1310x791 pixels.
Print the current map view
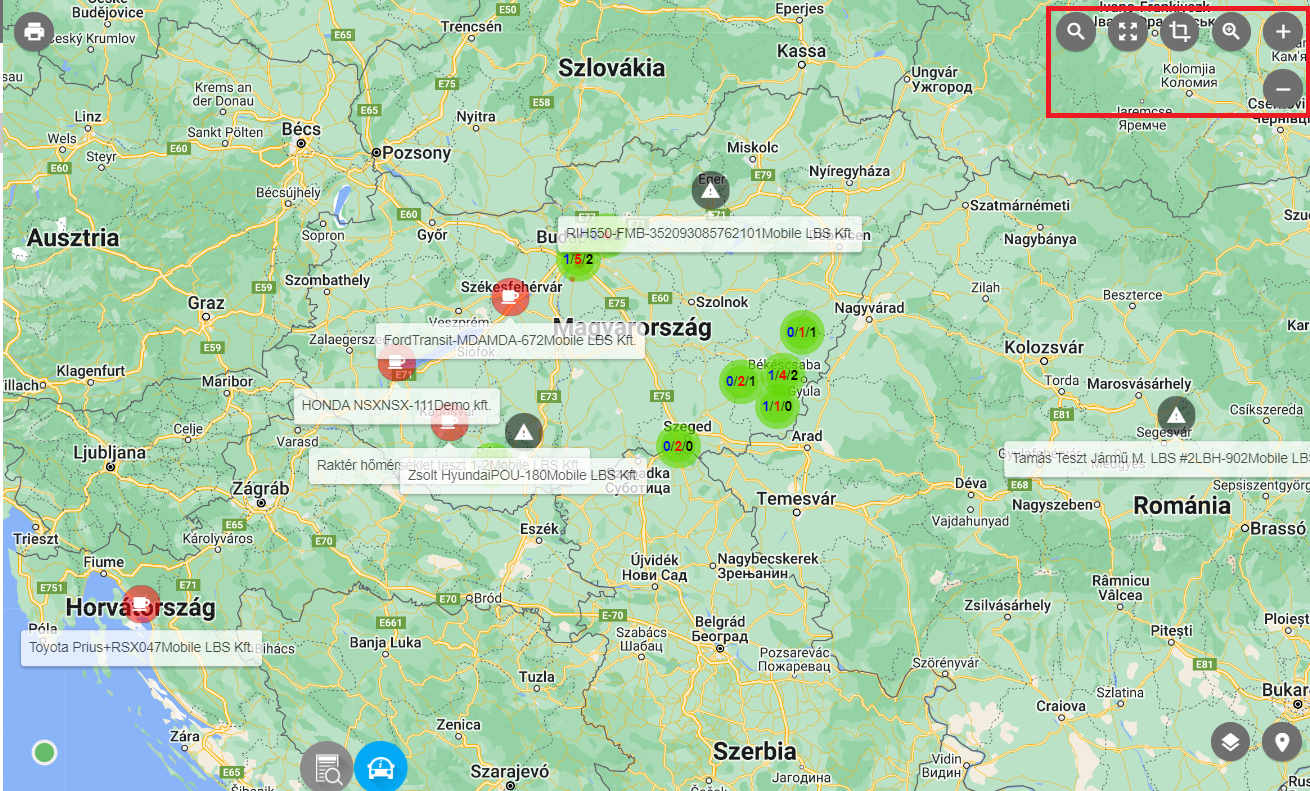33,31
